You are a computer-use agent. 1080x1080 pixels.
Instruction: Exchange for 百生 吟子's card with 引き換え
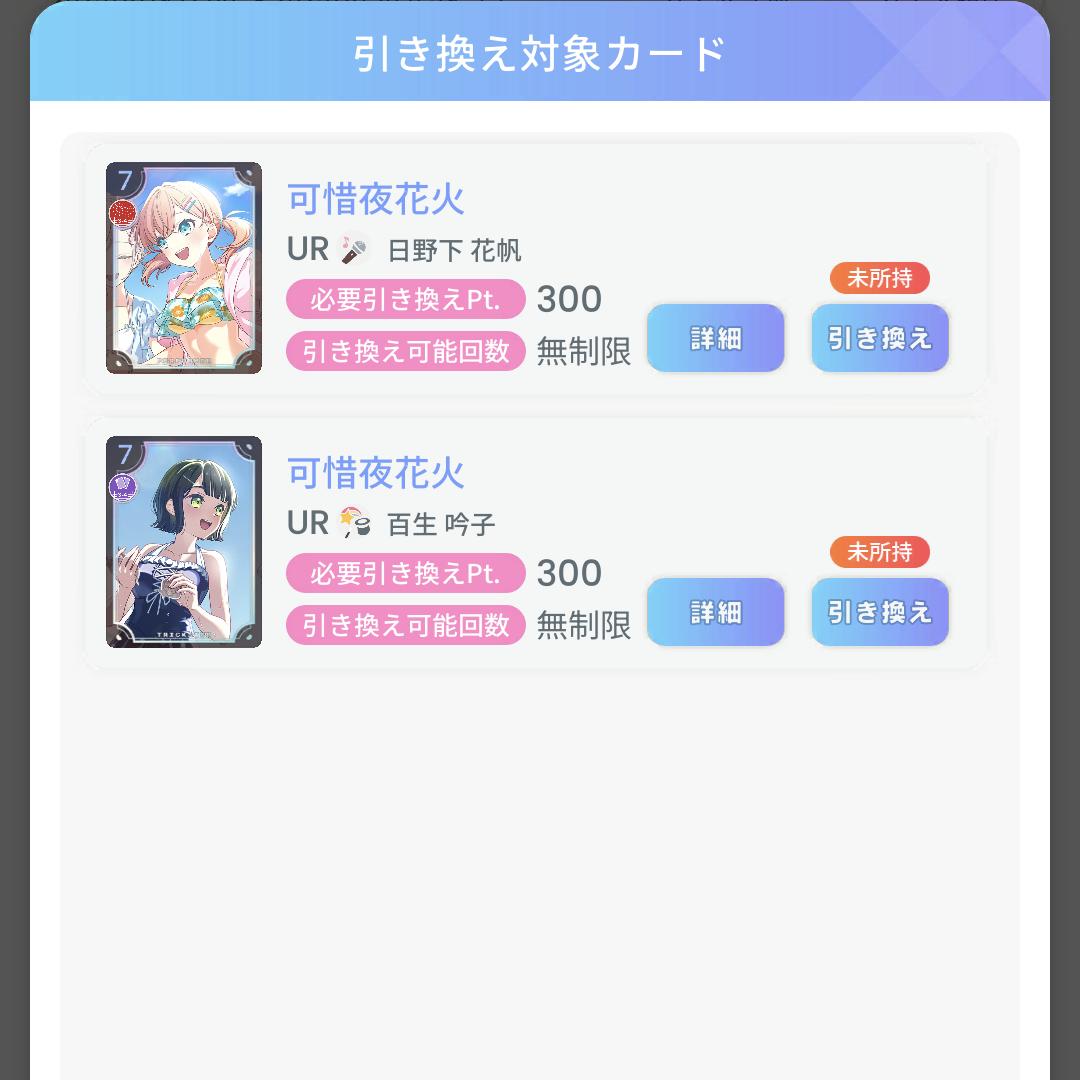point(879,612)
